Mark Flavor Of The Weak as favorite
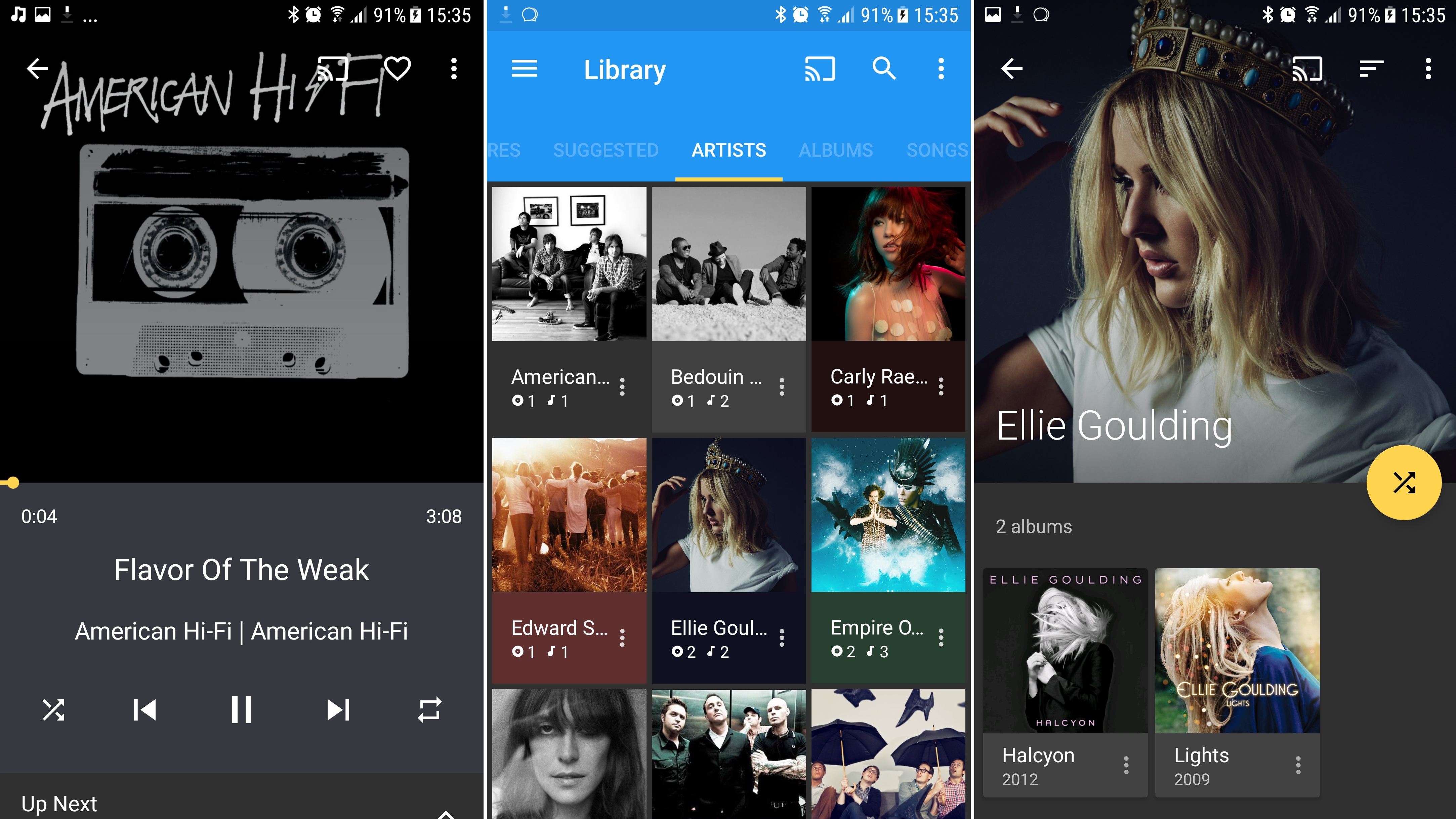The height and width of the screenshot is (819, 1456). point(397,69)
